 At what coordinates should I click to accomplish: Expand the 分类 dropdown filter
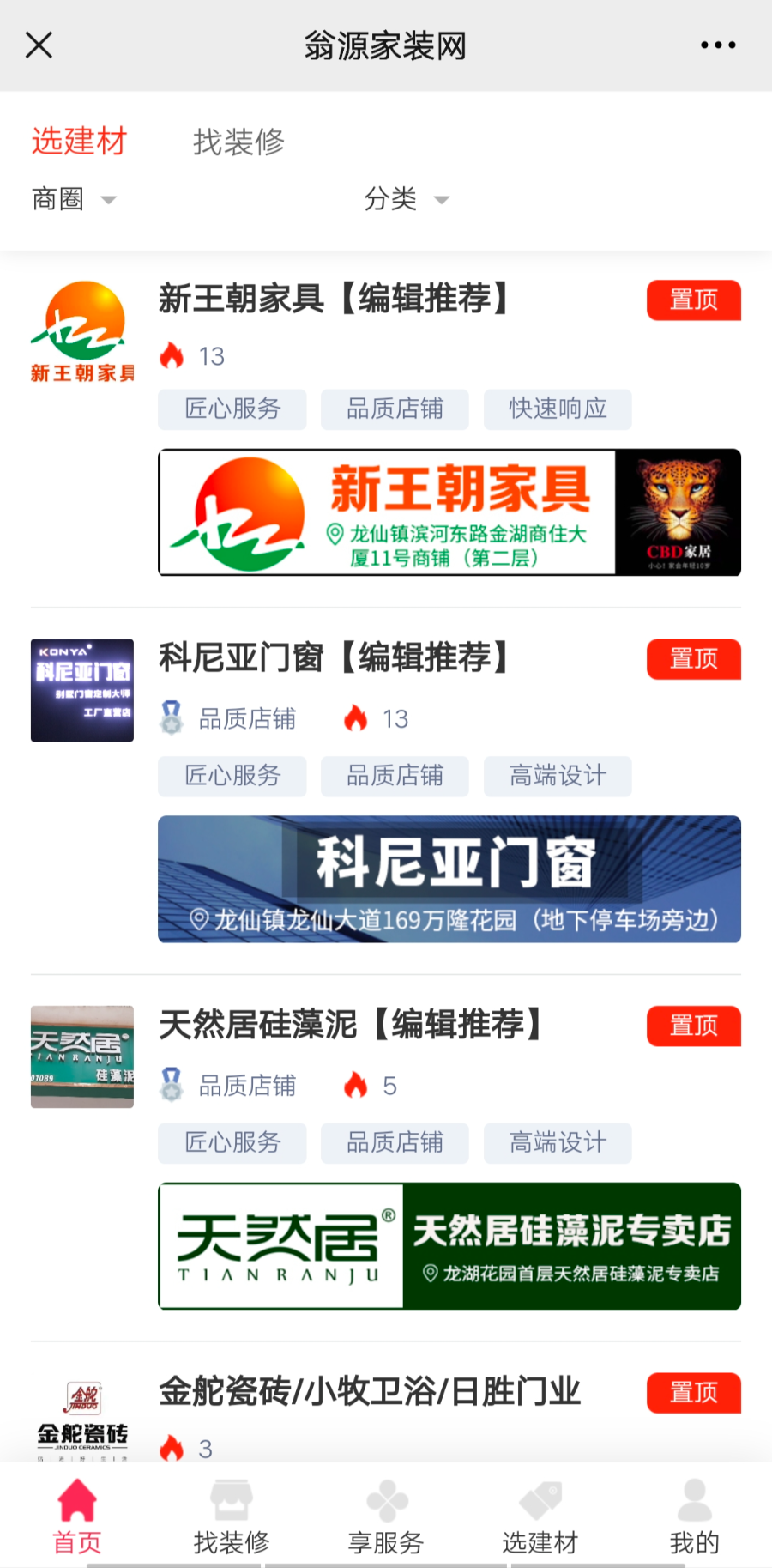[406, 199]
